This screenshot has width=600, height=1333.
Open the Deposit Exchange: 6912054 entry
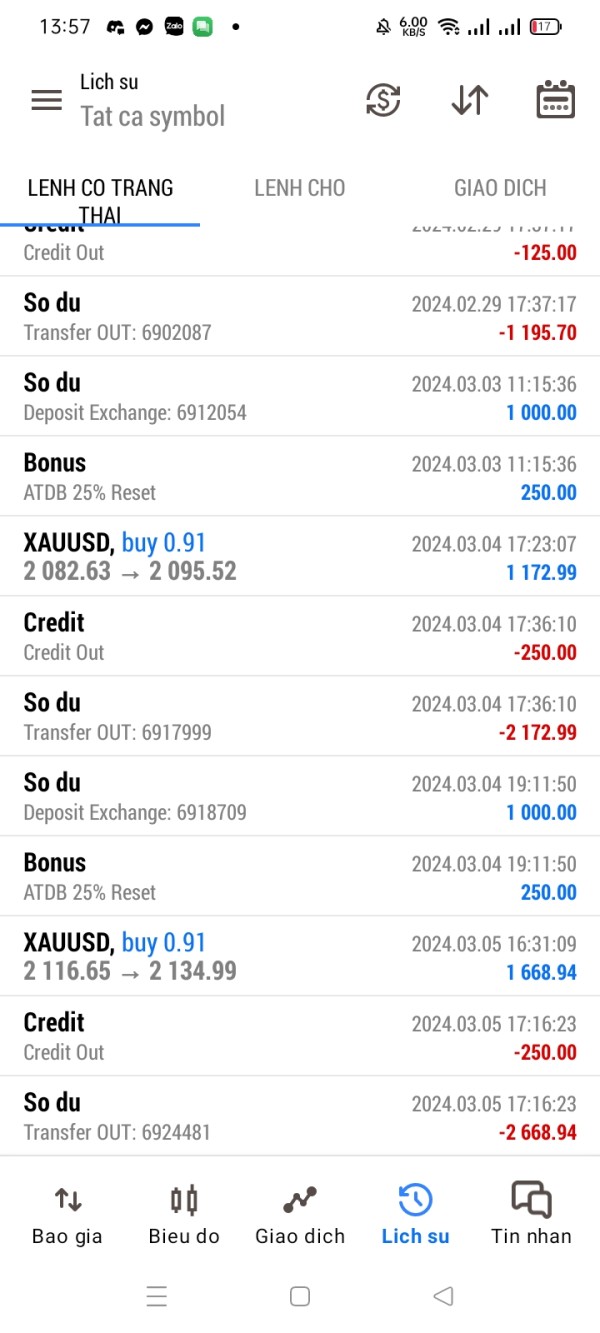click(300, 396)
